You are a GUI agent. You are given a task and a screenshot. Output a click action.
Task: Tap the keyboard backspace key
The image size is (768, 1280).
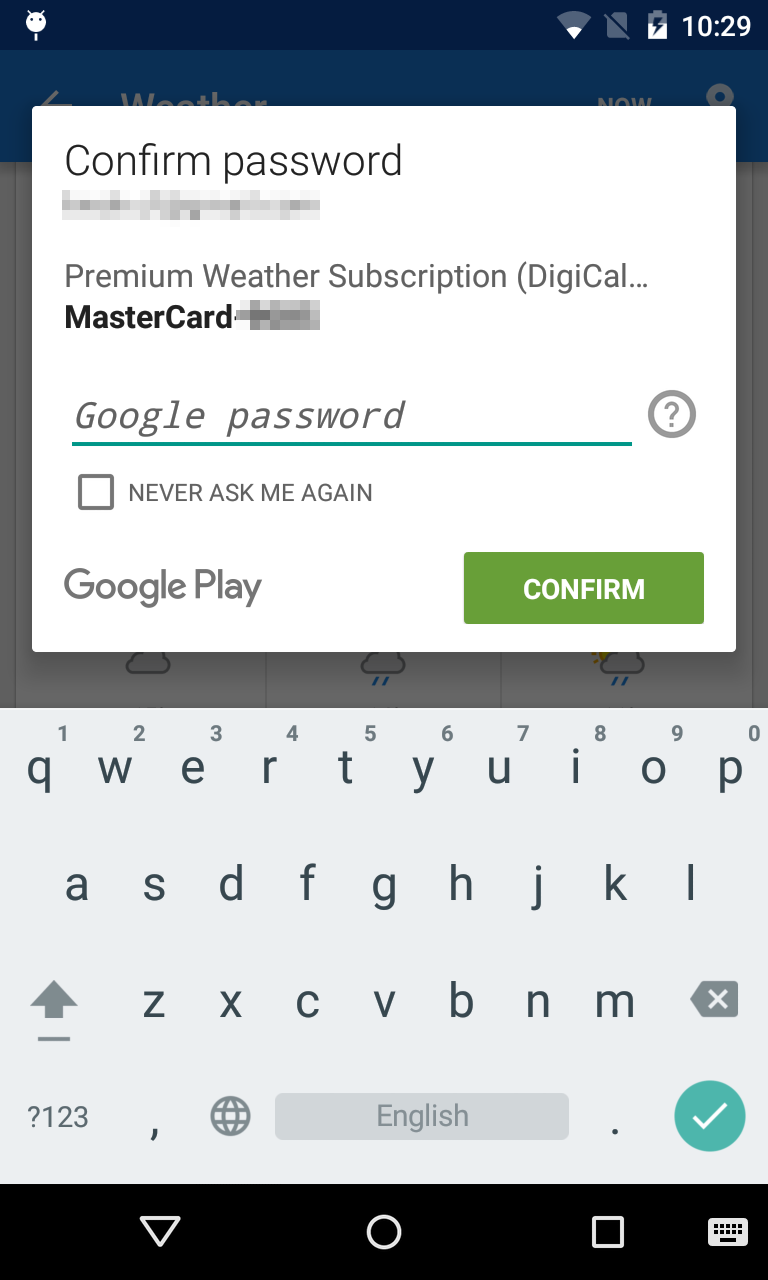[714, 999]
